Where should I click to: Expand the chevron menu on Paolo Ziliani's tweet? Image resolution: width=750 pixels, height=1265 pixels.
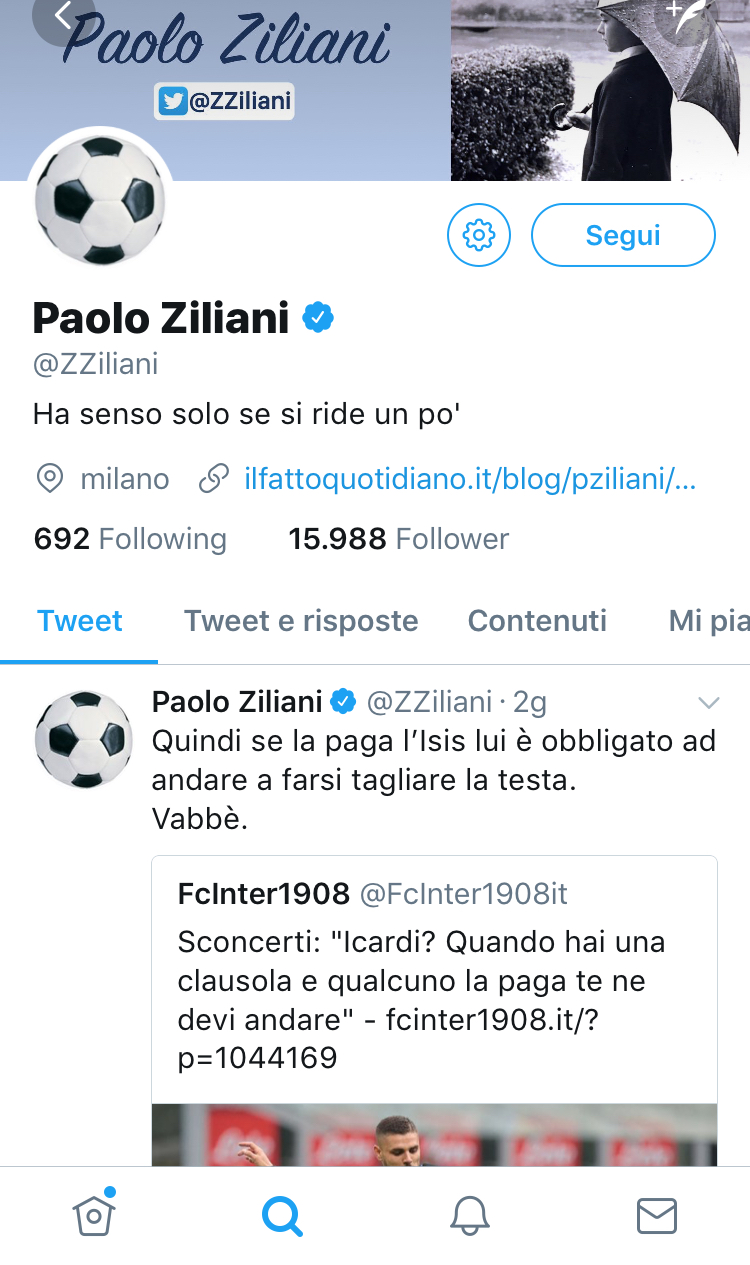pyautogui.click(x=708, y=703)
